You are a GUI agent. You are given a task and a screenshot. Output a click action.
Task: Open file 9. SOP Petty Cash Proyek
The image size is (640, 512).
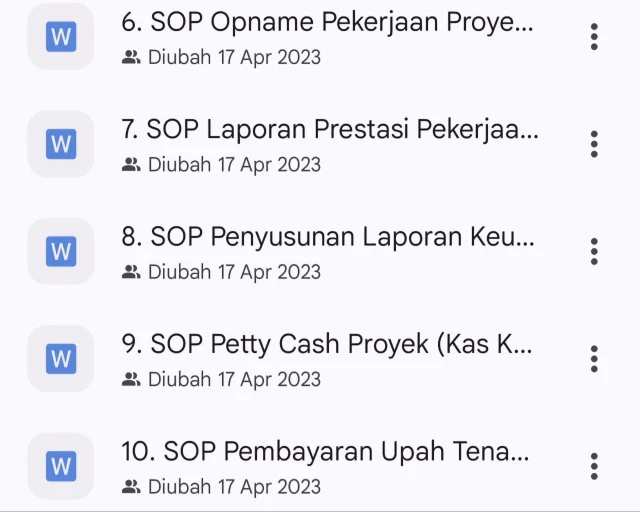pyautogui.click(x=327, y=345)
